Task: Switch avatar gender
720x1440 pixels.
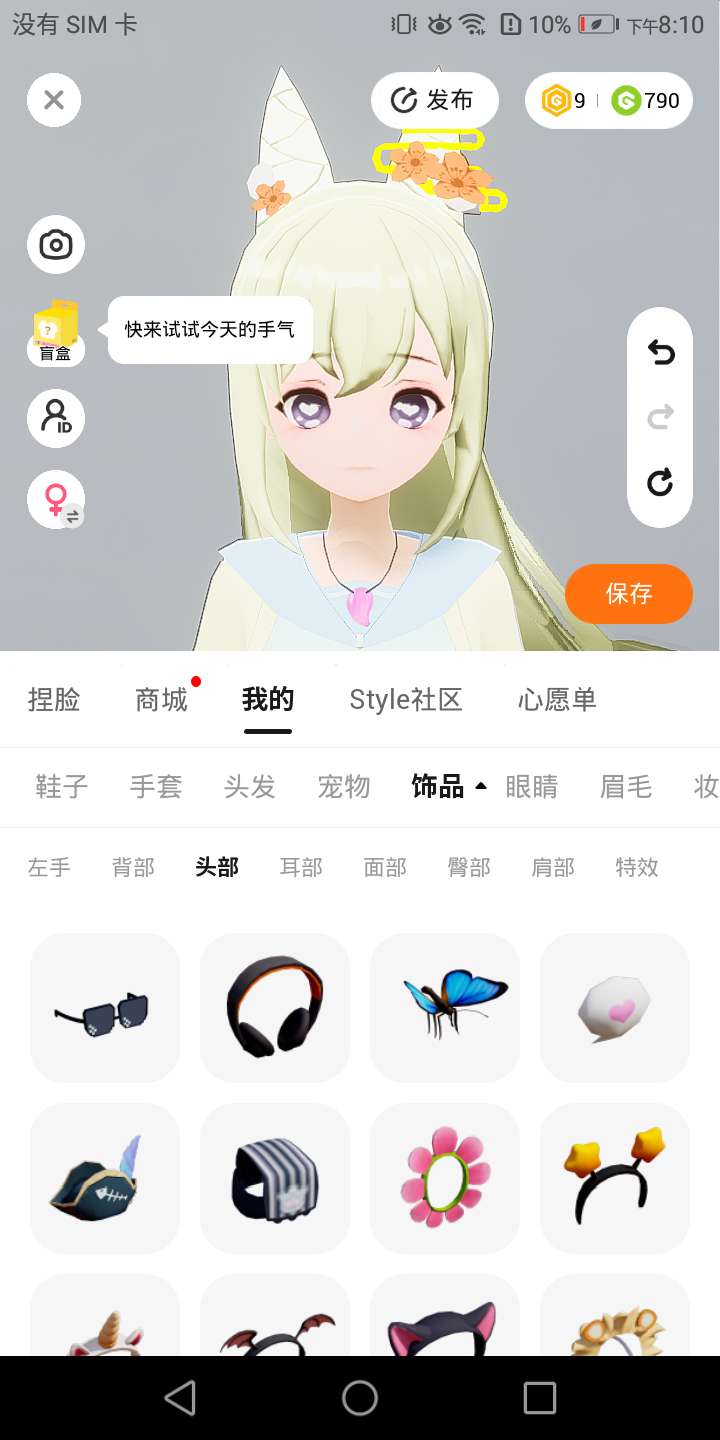Action: click(56, 499)
